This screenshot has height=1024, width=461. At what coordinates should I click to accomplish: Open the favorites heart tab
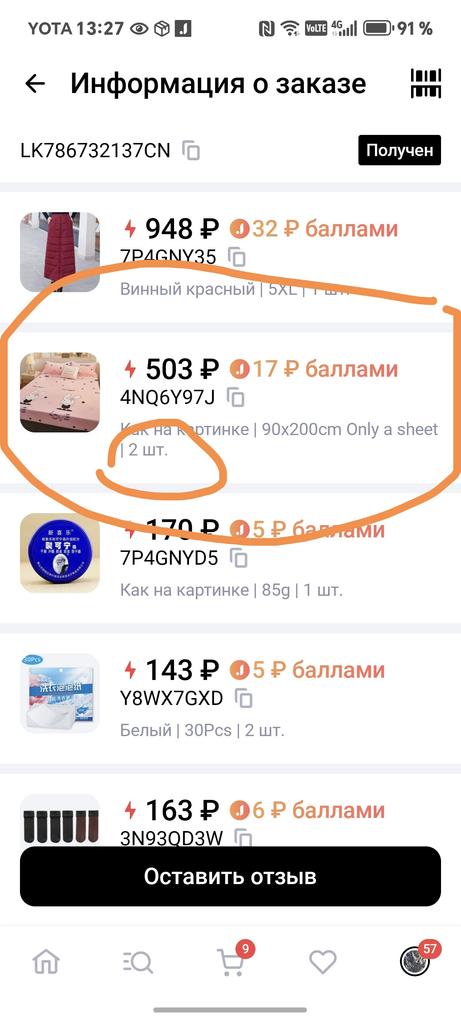(323, 961)
